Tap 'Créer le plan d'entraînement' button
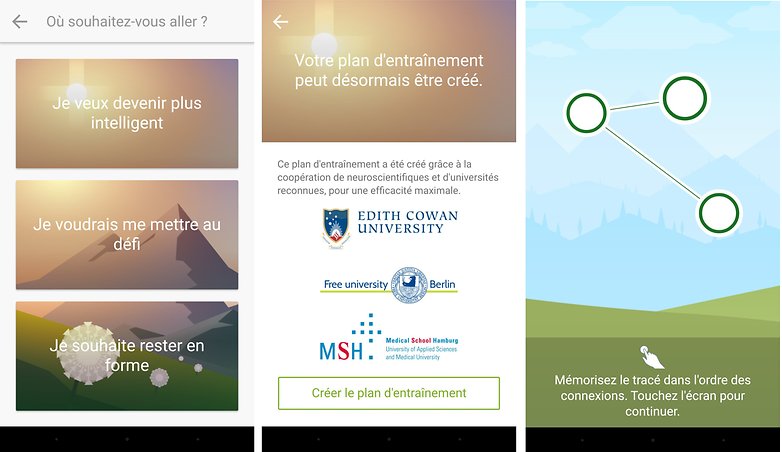This screenshot has width=782, height=452. pos(388,393)
